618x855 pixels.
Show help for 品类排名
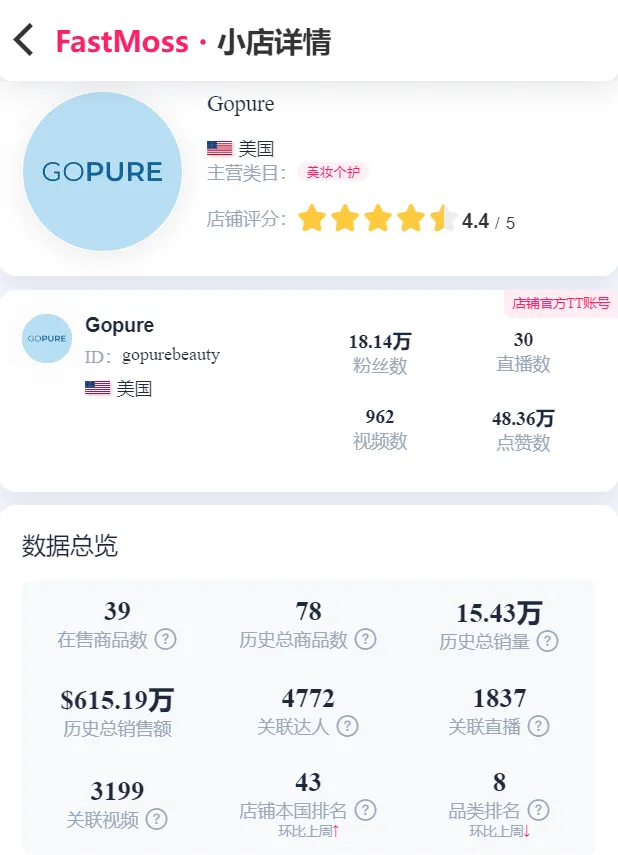pos(539,810)
